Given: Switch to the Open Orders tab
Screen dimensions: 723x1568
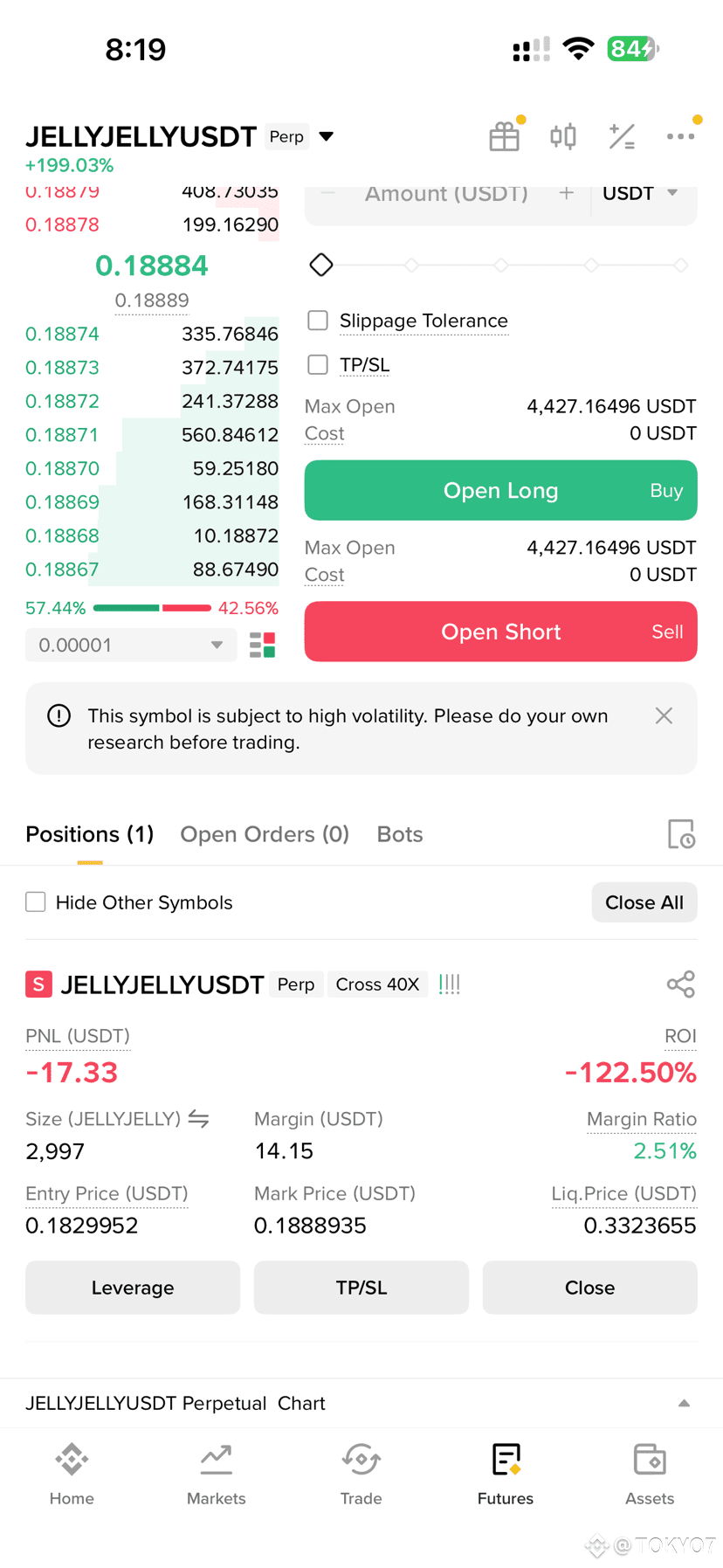Looking at the screenshot, I should [x=265, y=834].
